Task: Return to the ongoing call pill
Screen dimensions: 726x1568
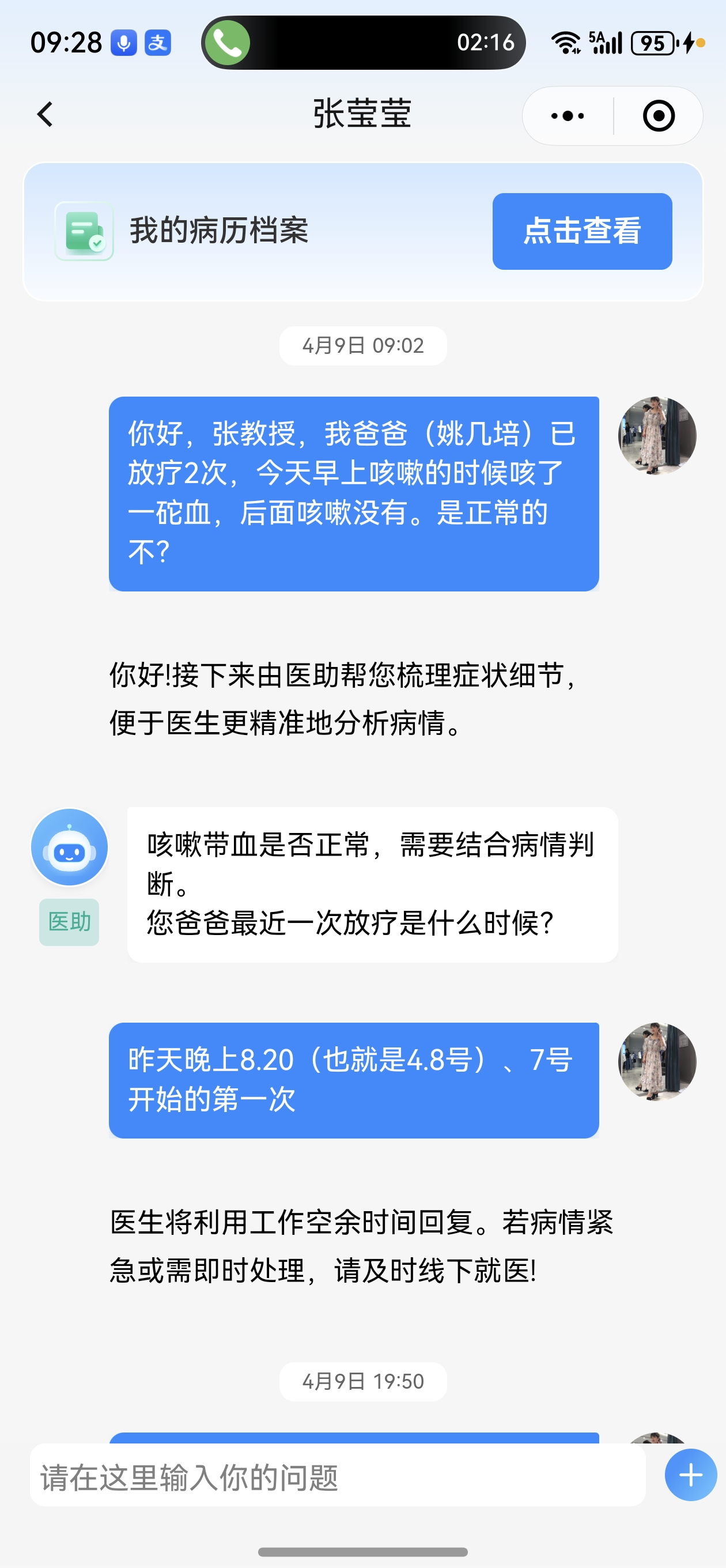Action: [x=362, y=43]
